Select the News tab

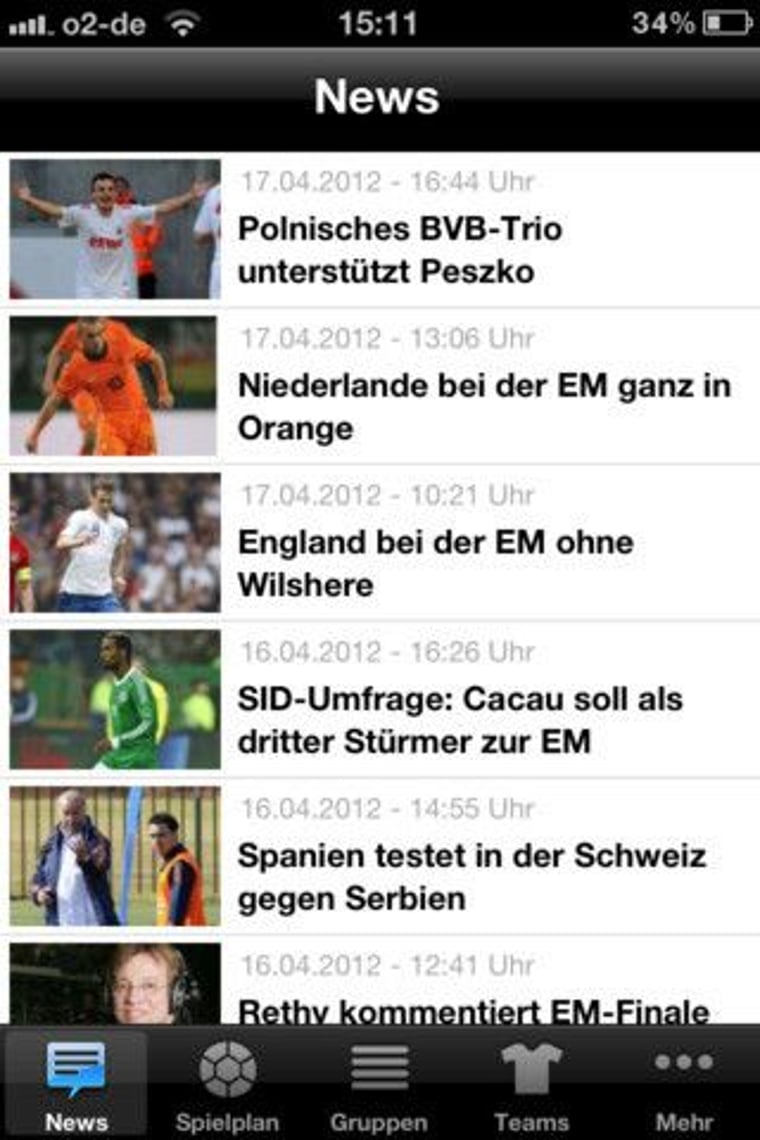tap(76, 1085)
